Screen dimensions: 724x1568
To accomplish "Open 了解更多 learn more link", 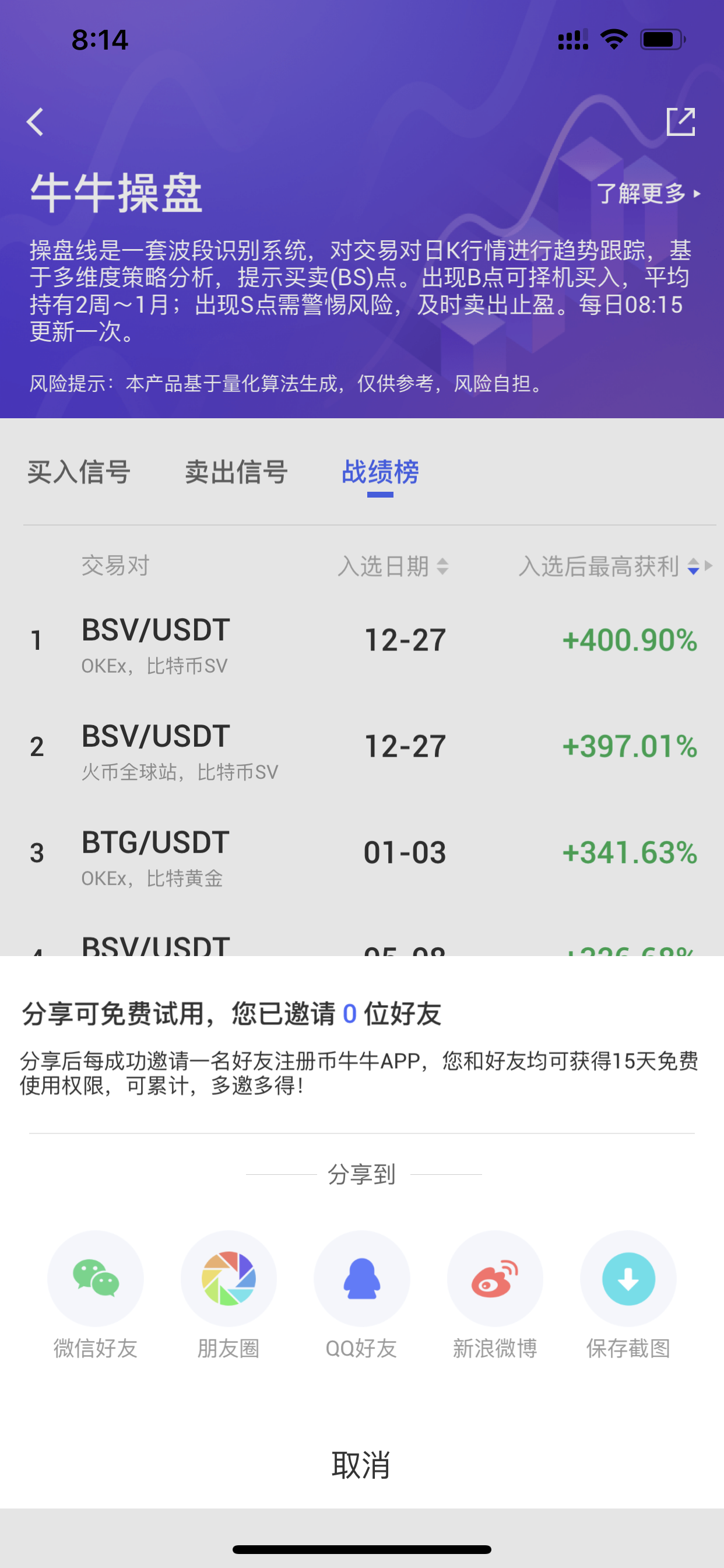I will click(x=649, y=194).
